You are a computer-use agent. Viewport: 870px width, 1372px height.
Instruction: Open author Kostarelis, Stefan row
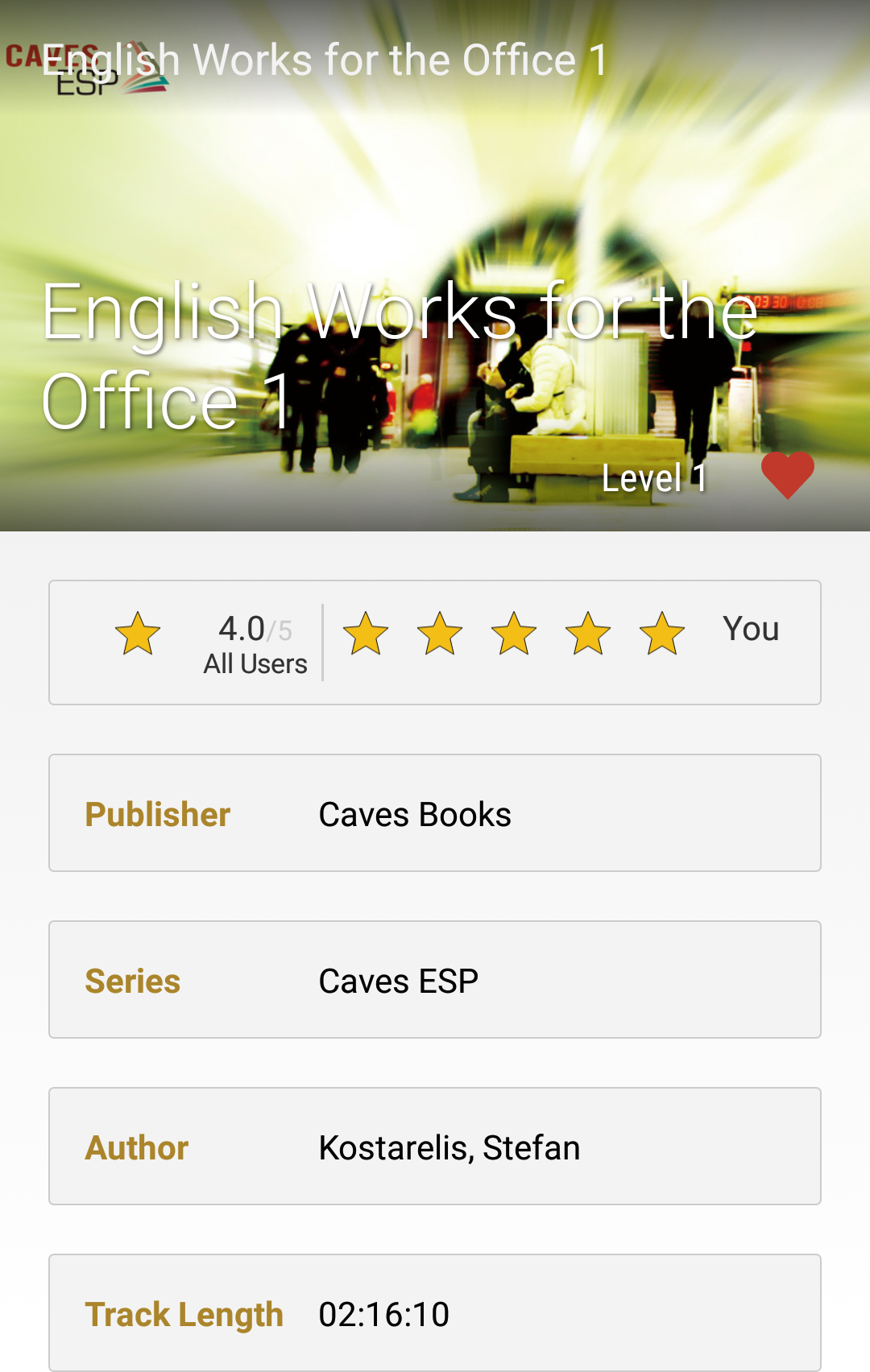[x=435, y=1147]
